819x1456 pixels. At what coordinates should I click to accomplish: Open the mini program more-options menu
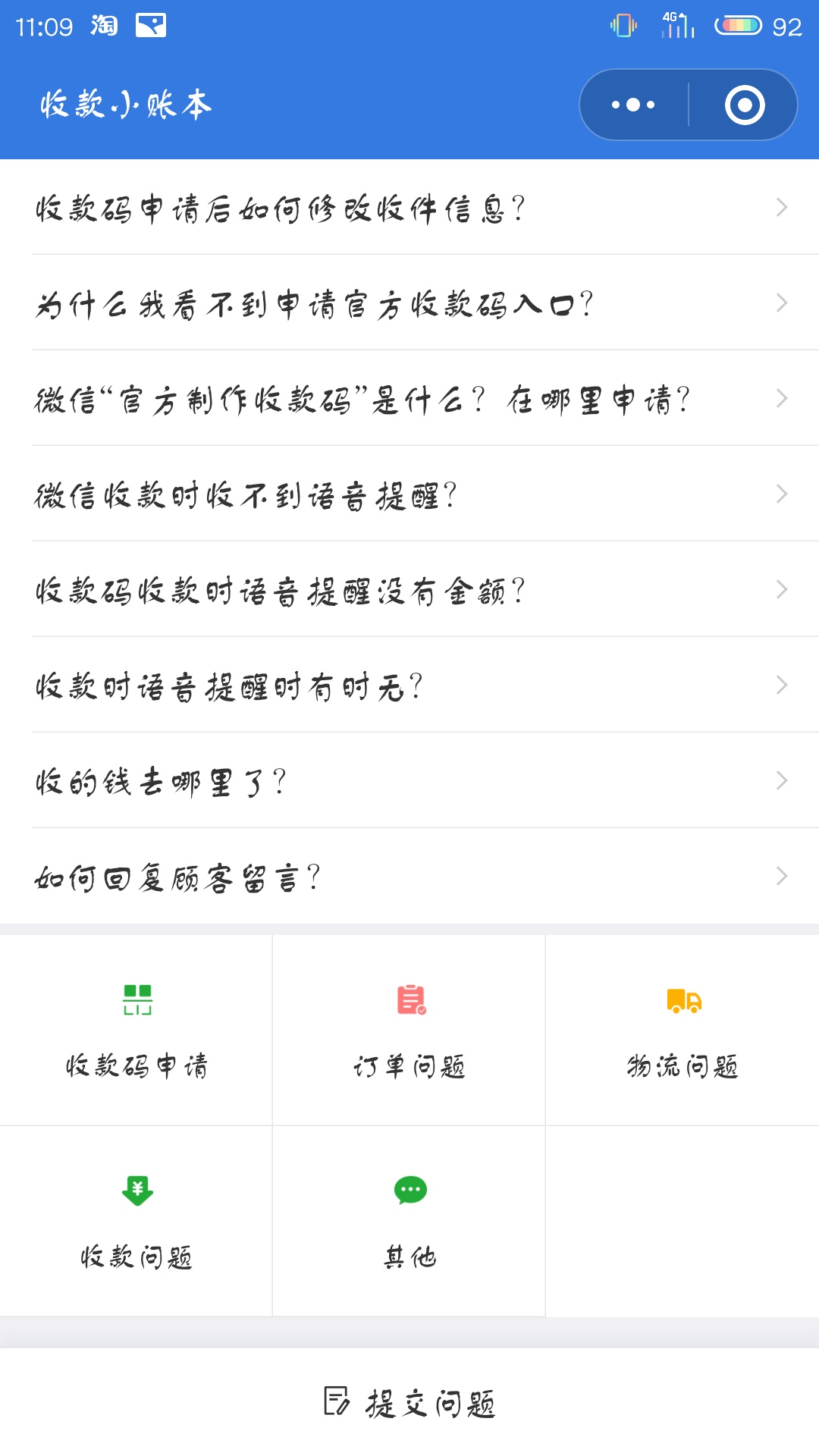point(634,105)
